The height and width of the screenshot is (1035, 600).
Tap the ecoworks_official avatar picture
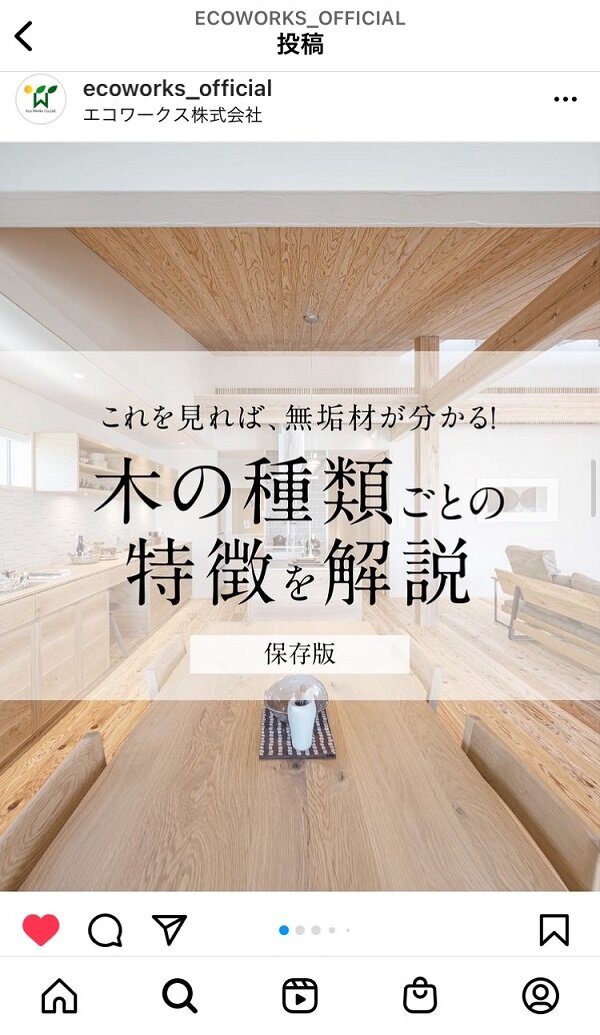point(41,100)
